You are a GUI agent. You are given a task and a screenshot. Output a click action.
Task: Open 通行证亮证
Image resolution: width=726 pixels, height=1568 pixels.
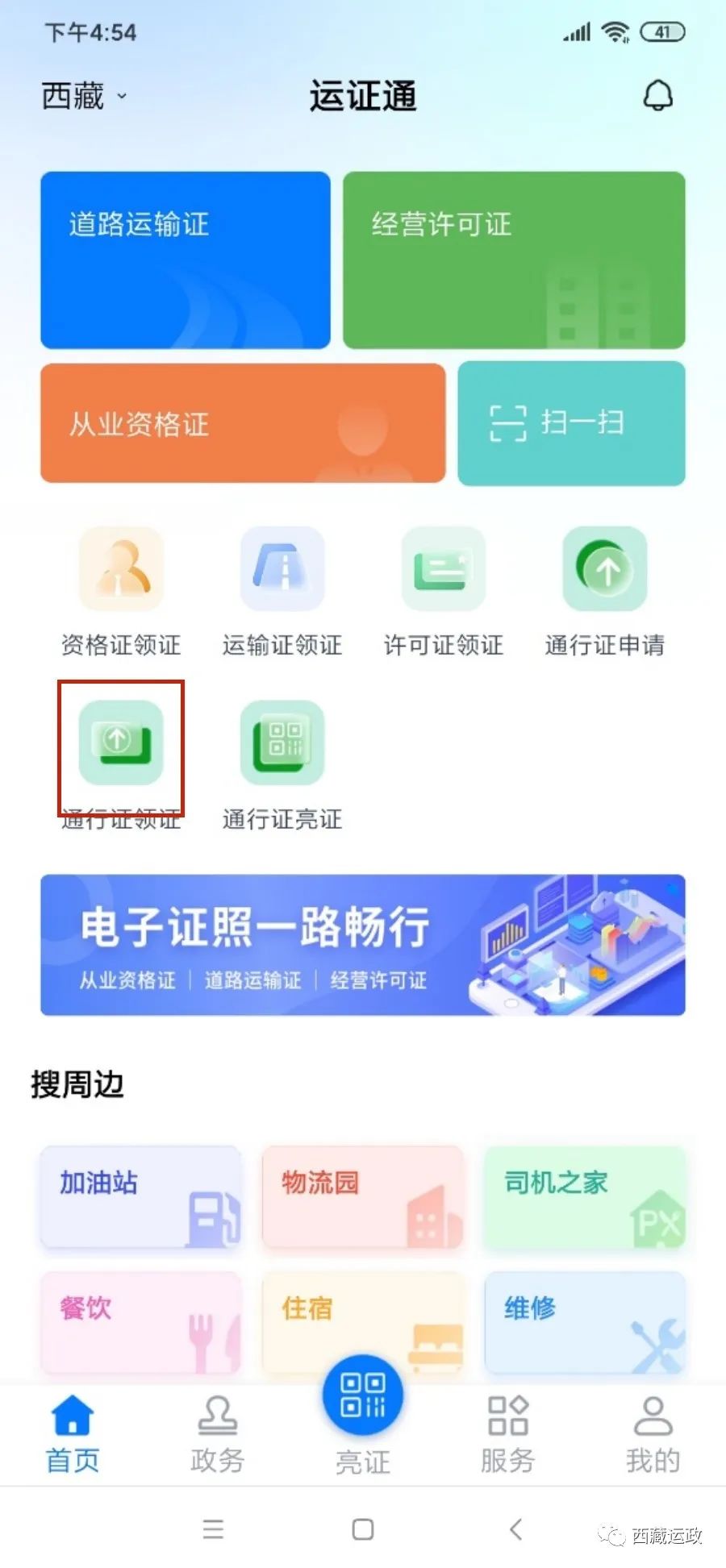pyautogui.click(x=282, y=742)
